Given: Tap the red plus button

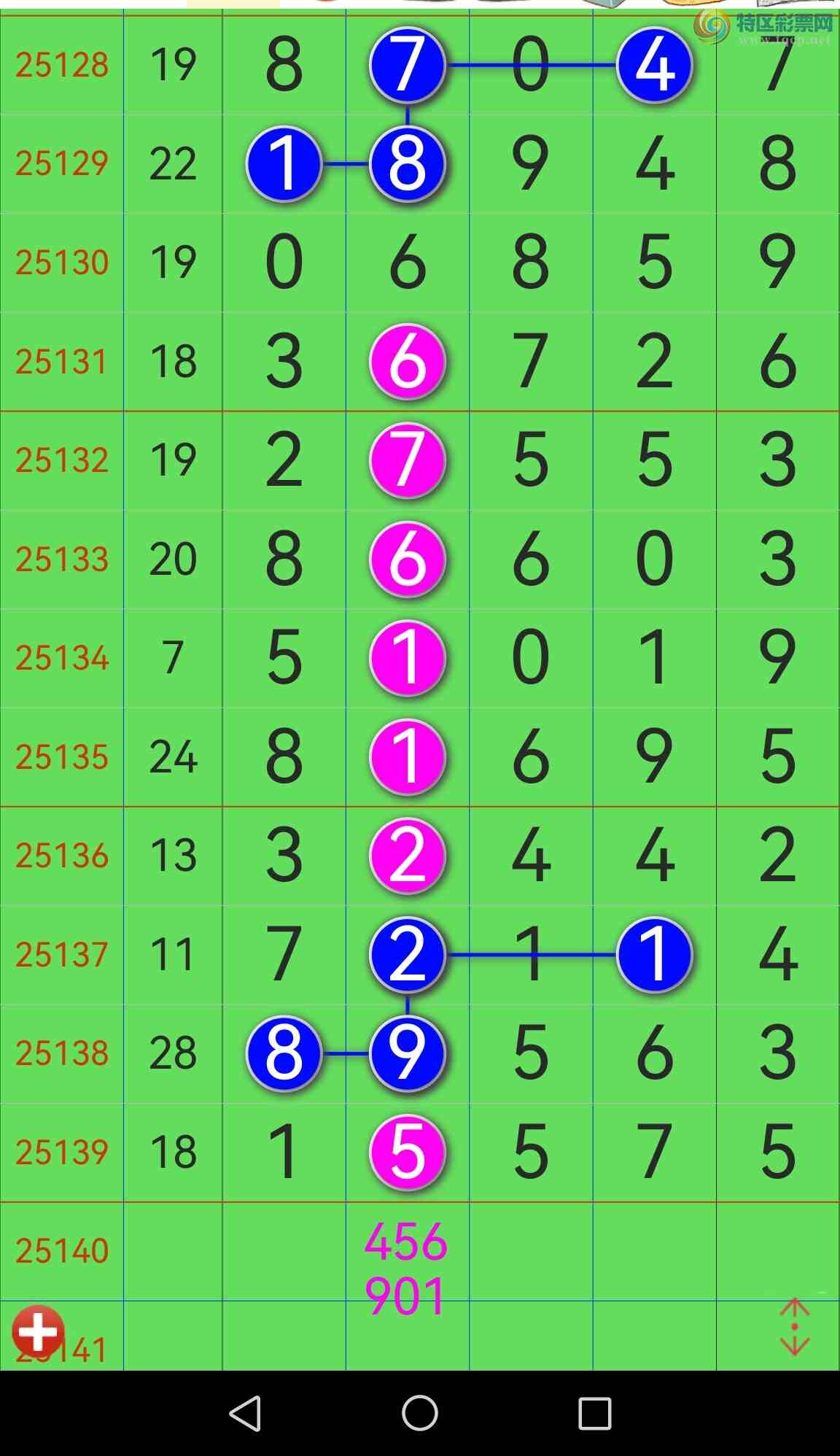Looking at the screenshot, I should (x=38, y=1332).
